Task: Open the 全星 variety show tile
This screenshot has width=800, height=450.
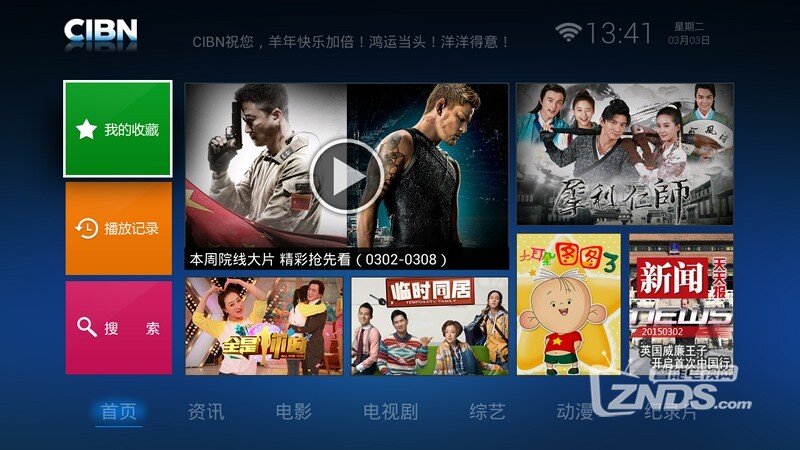Action: [263, 326]
